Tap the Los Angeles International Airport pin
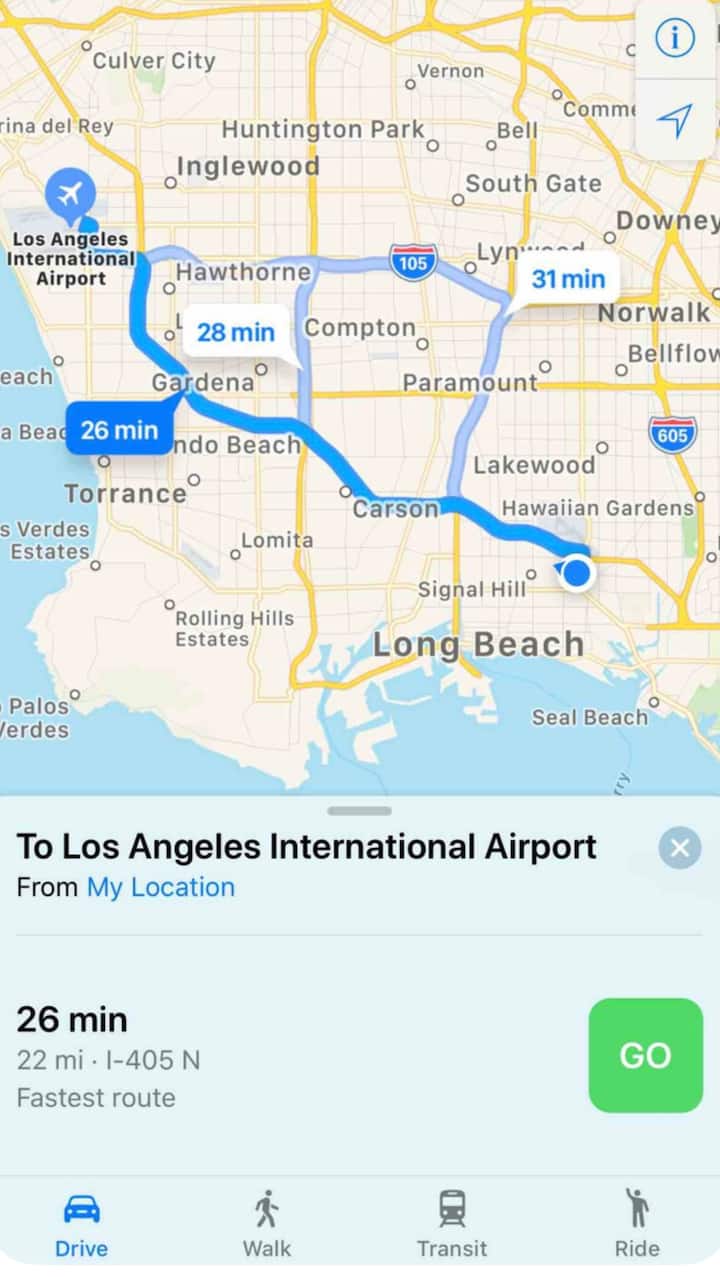 tap(70, 194)
